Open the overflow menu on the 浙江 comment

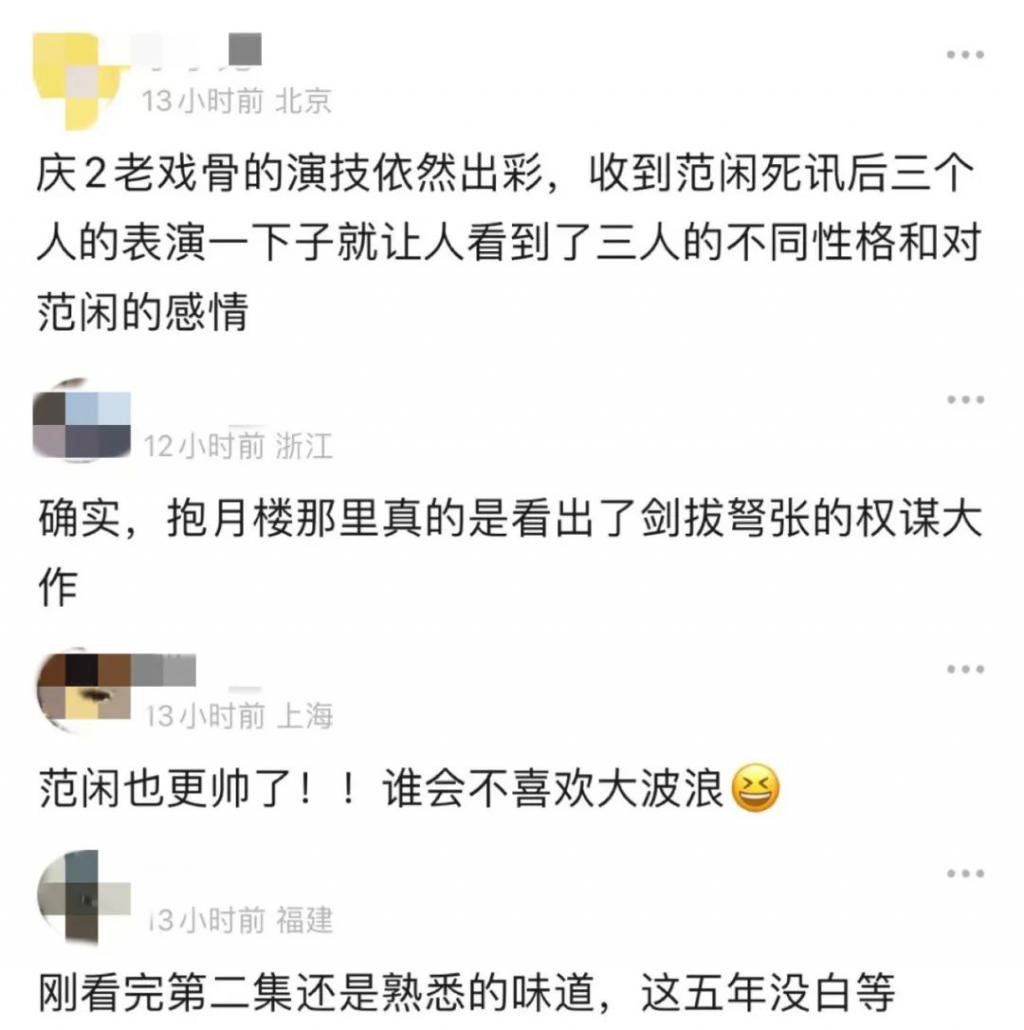(965, 399)
